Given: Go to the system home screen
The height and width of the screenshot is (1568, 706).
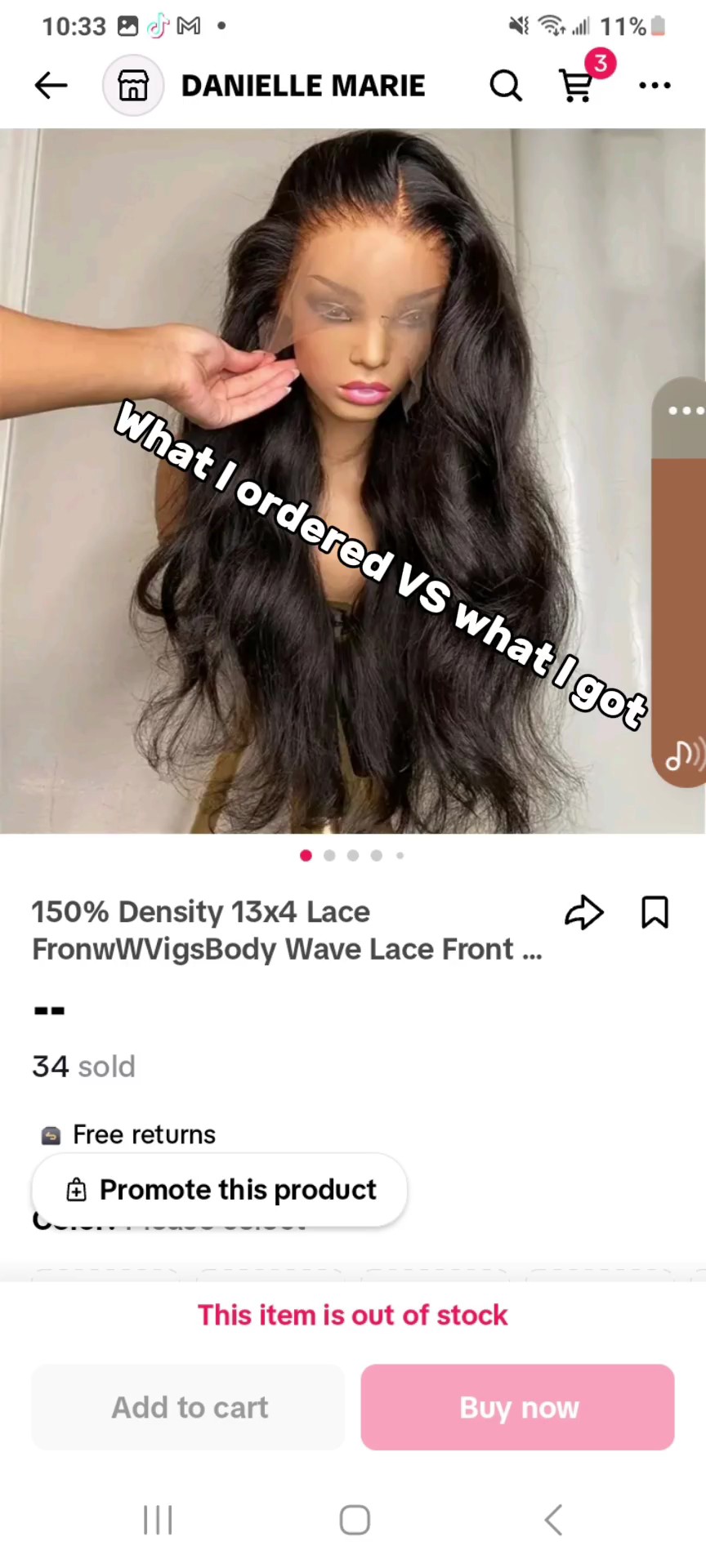Looking at the screenshot, I should coord(355,1520).
